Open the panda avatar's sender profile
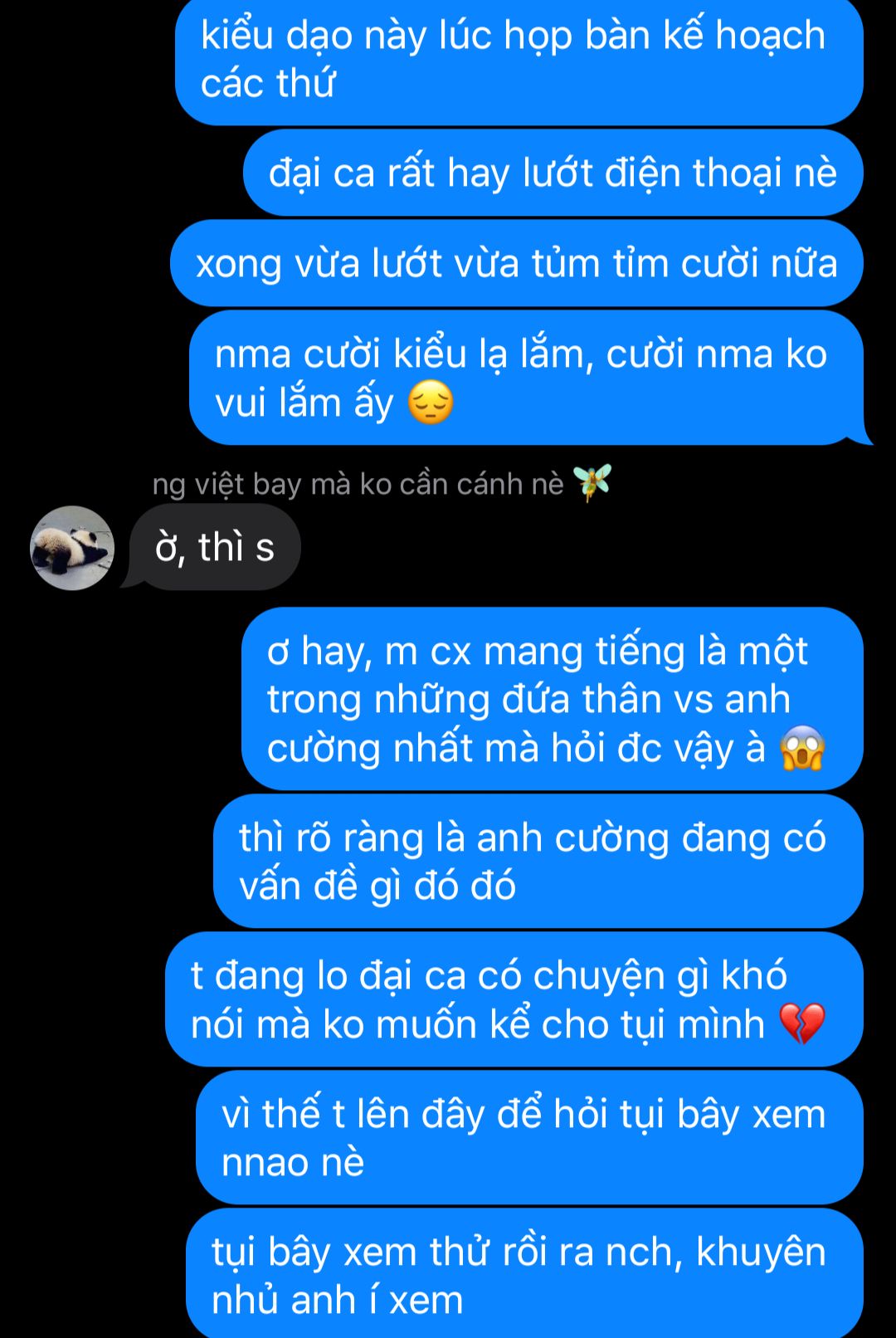Screen dimensions: 896x1338 tap(72, 548)
